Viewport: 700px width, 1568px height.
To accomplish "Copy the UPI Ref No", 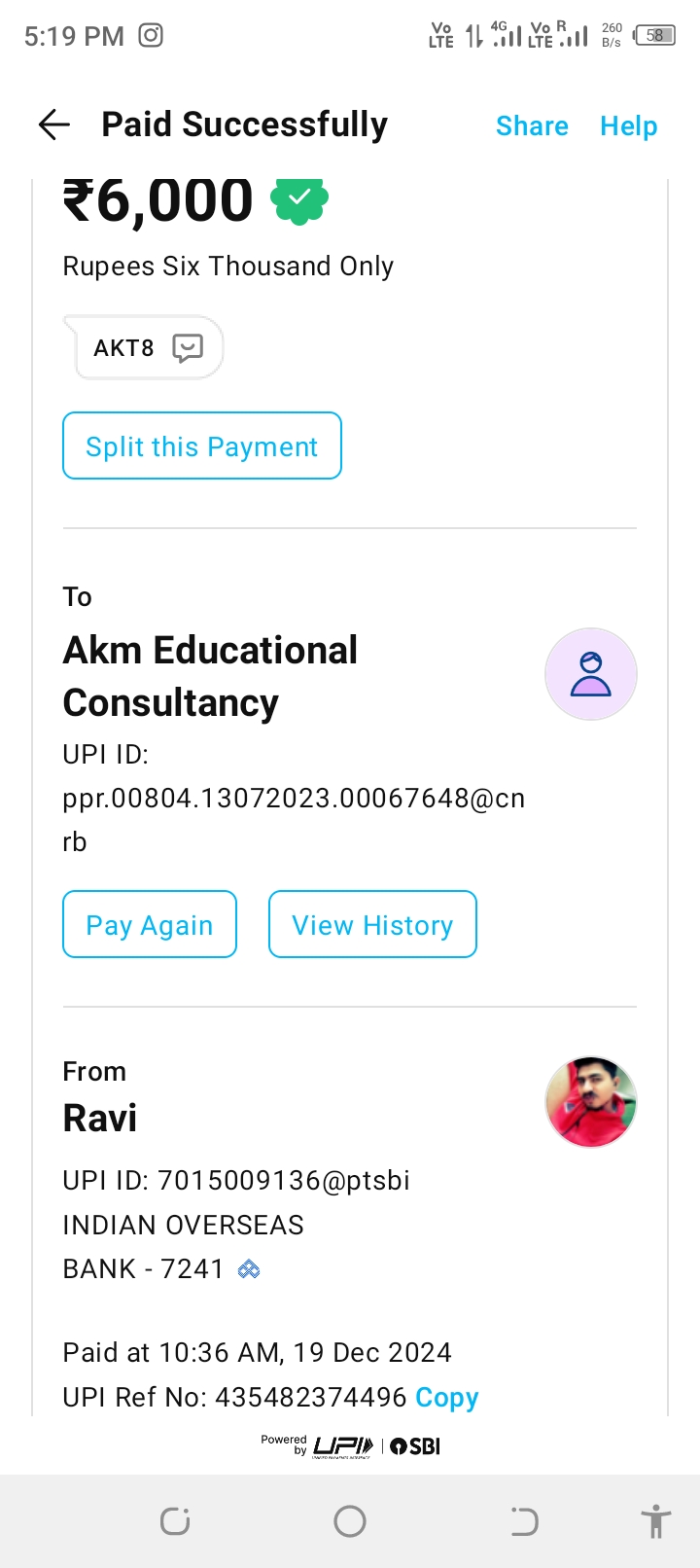I will click(x=447, y=1398).
